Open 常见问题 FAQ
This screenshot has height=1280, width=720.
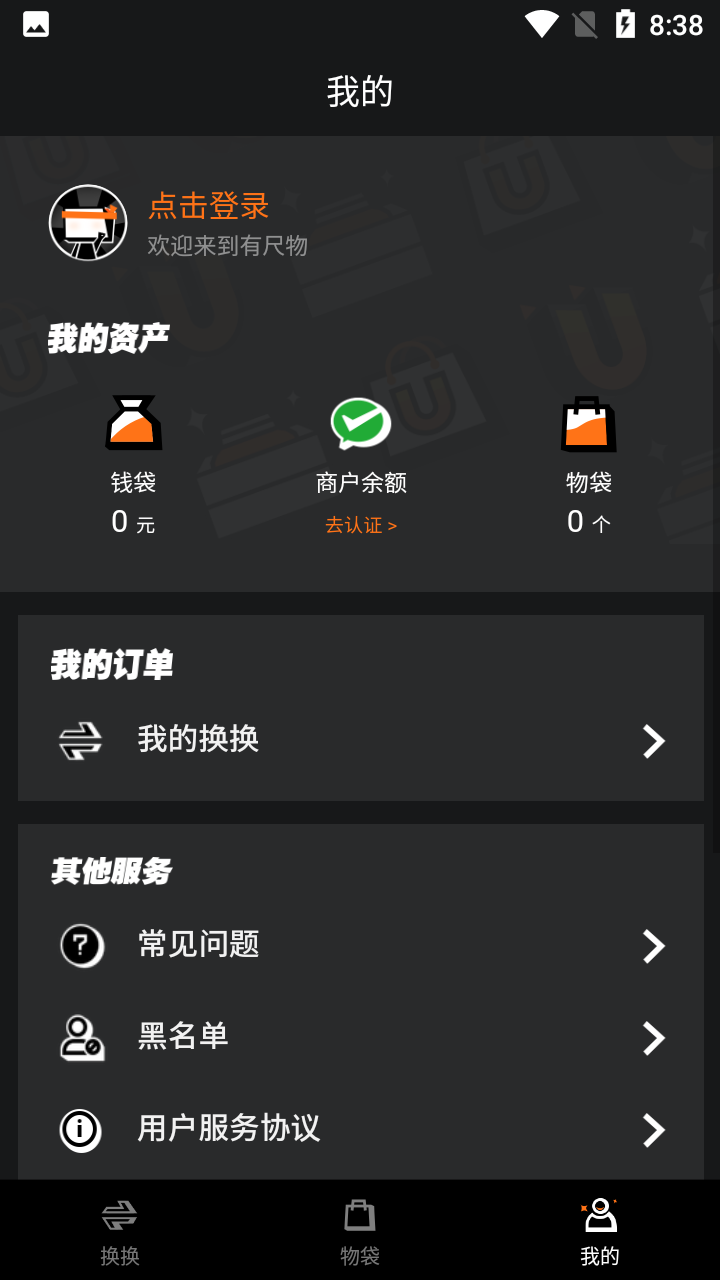tap(360, 945)
